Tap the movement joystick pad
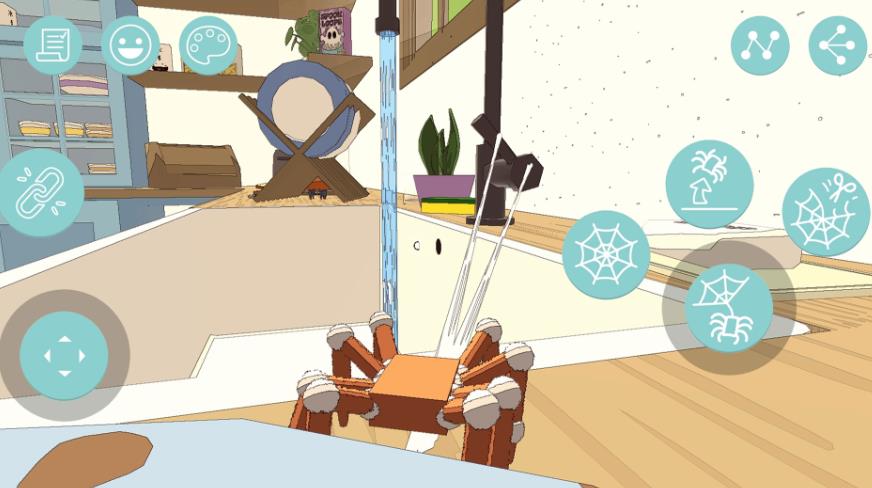The height and width of the screenshot is (488, 872). (x=64, y=355)
